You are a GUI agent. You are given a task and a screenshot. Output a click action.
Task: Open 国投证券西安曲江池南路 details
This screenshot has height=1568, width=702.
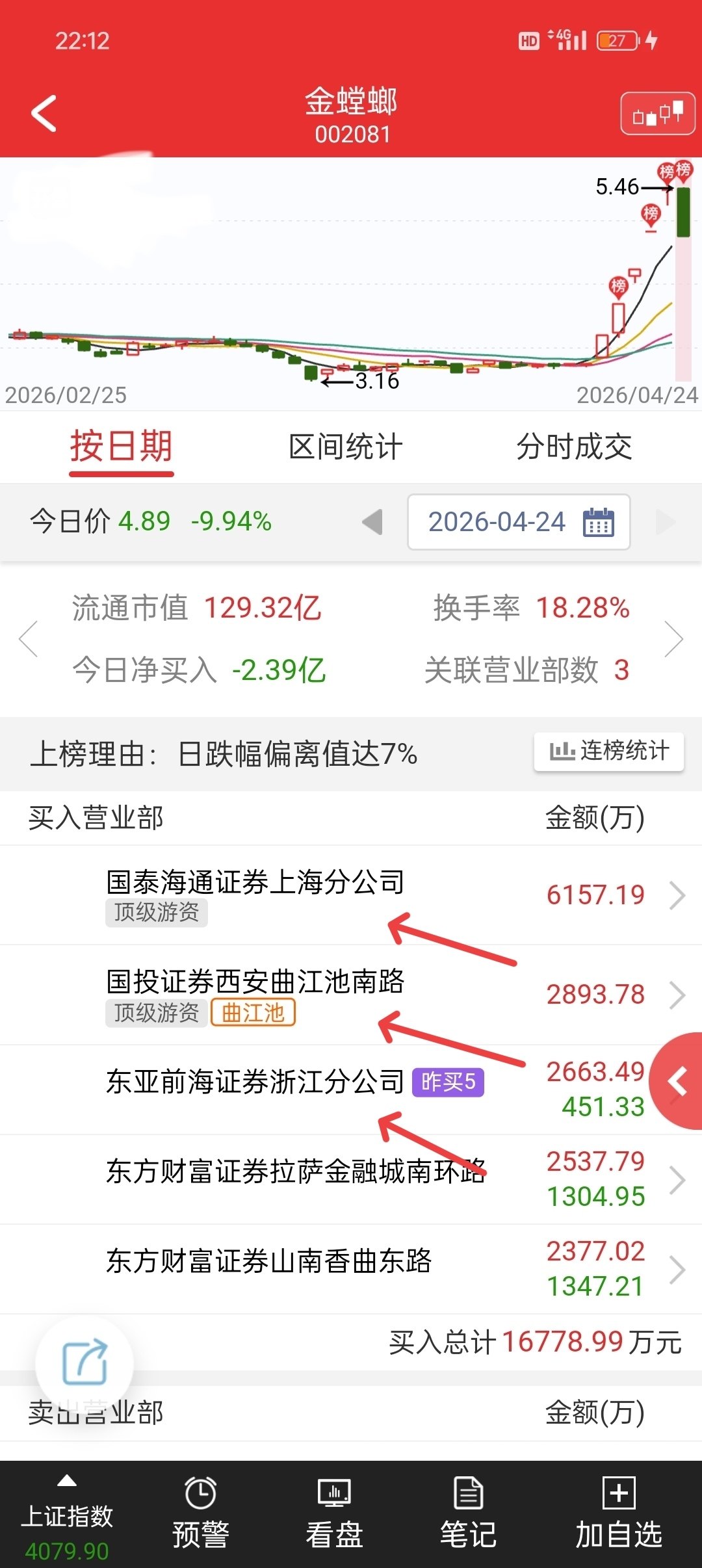(351, 995)
